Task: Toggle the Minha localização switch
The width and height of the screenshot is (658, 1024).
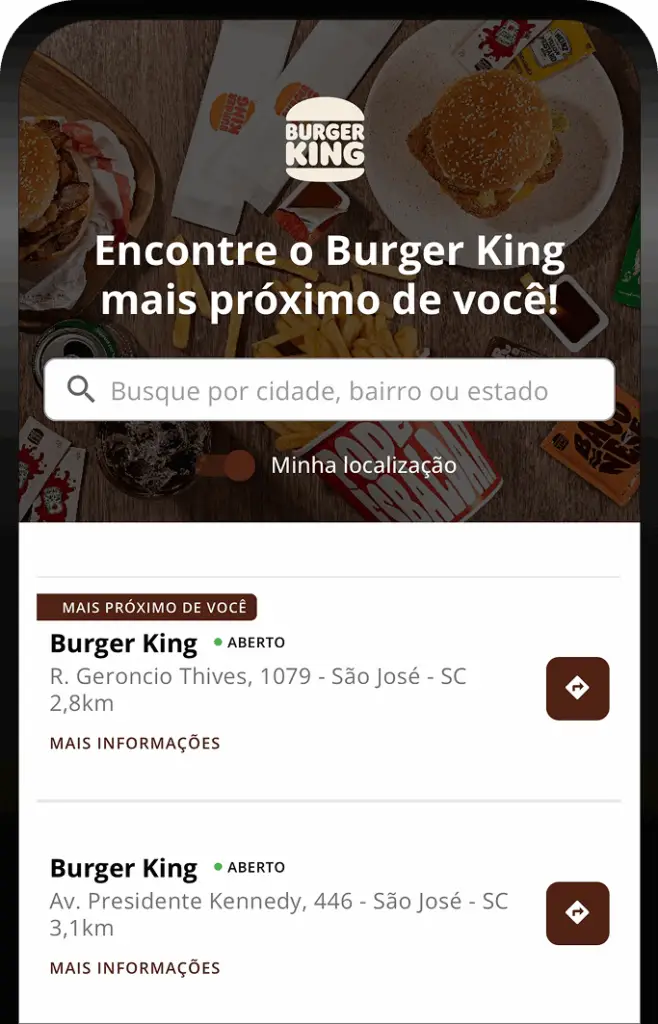Action: click(x=226, y=466)
